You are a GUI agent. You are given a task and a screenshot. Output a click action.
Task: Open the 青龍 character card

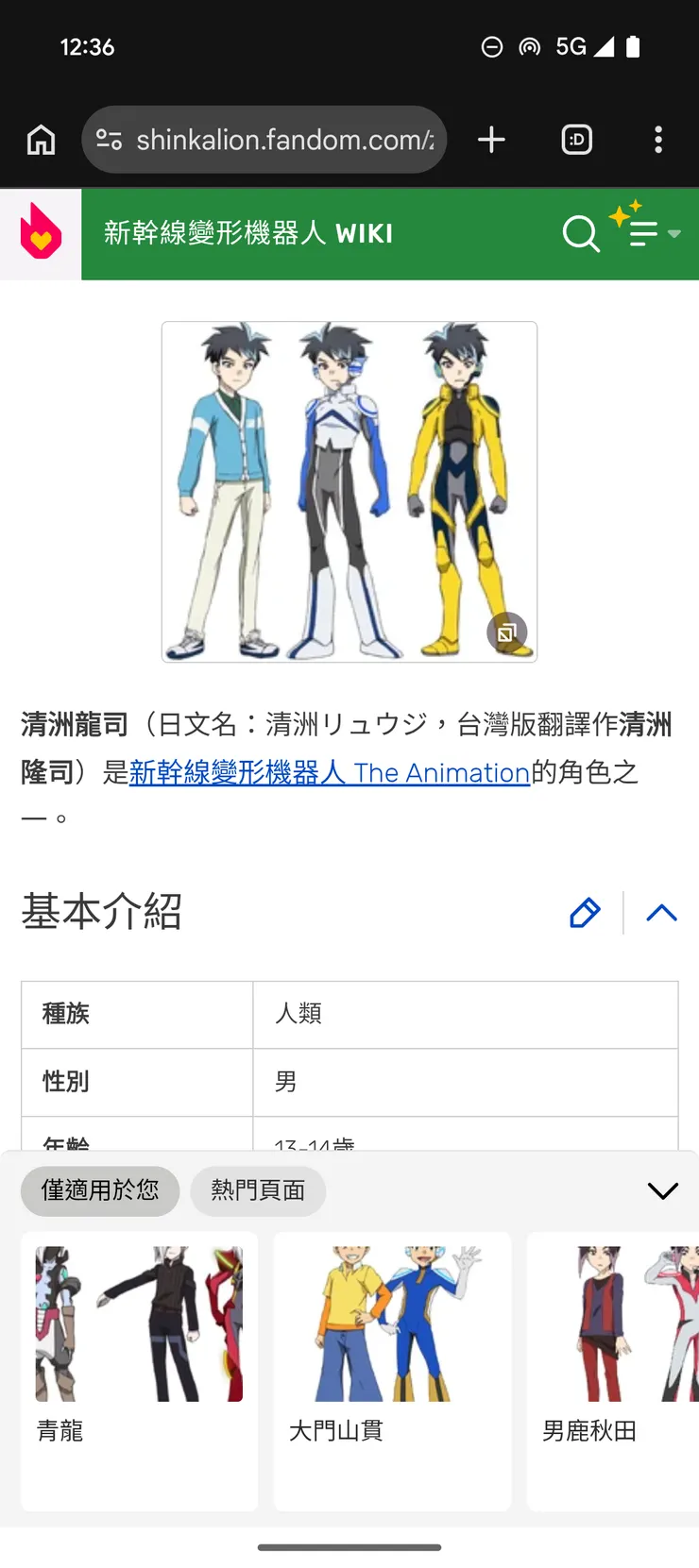tap(139, 1369)
